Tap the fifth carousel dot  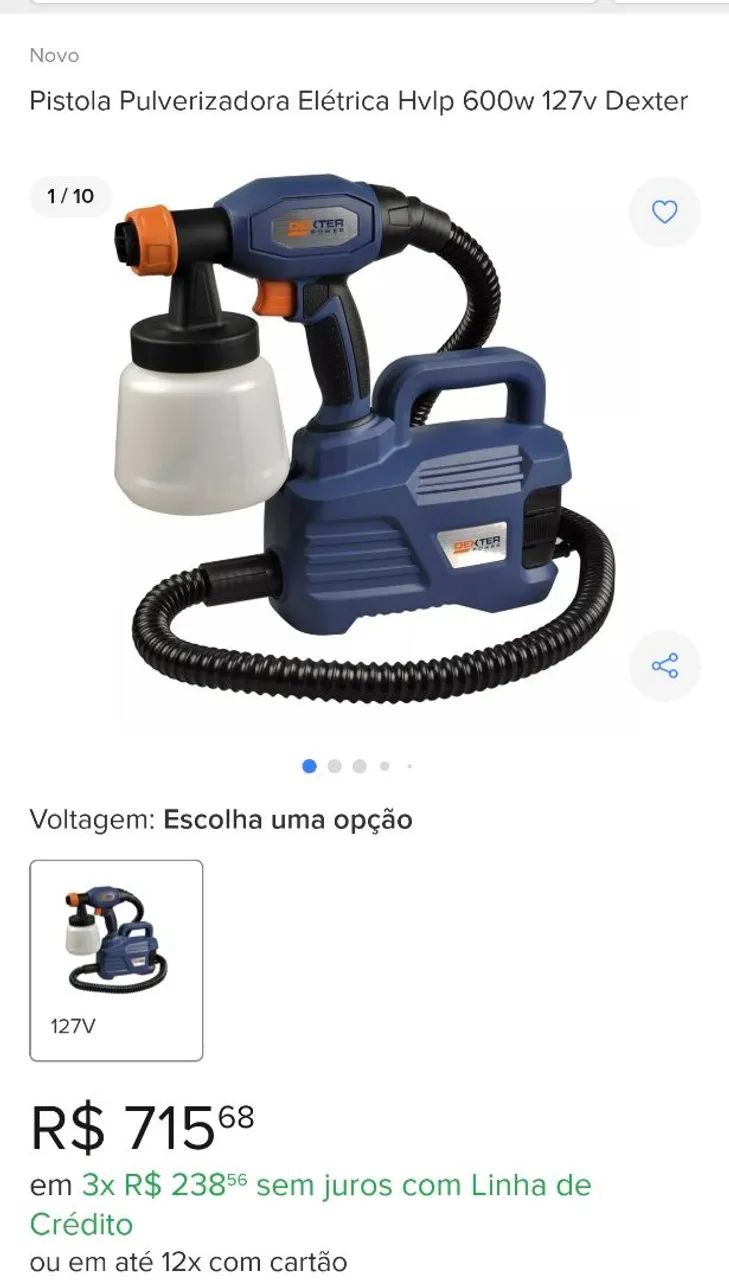407,763
